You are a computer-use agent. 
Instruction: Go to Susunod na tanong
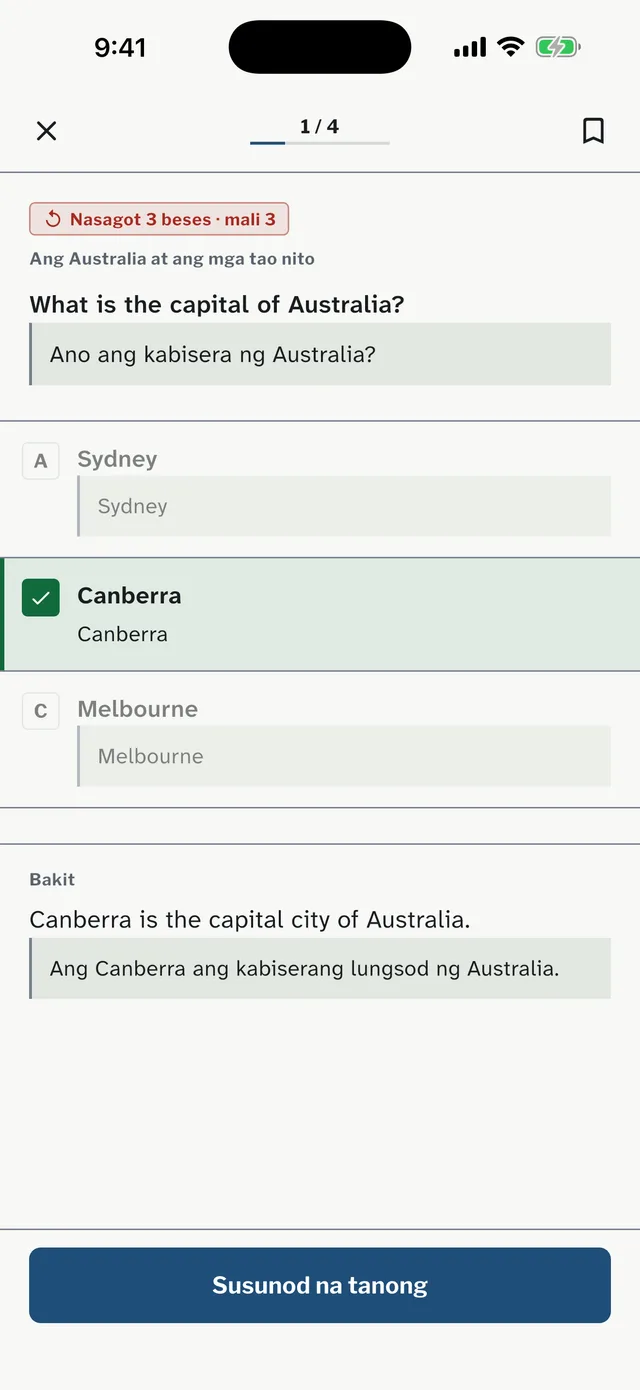320,1285
